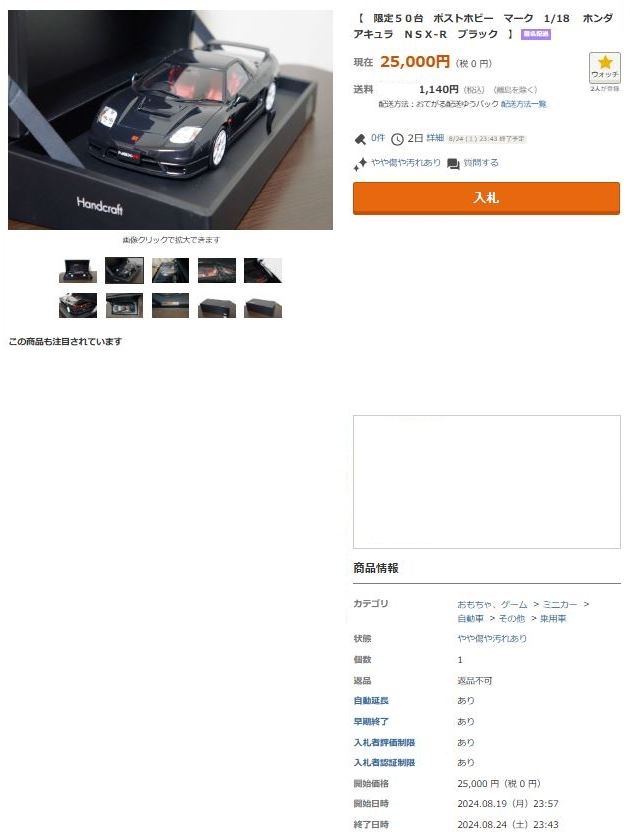Open the 自動延長 help link
This screenshot has width=630, height=840.
click(x=371, y=701)
